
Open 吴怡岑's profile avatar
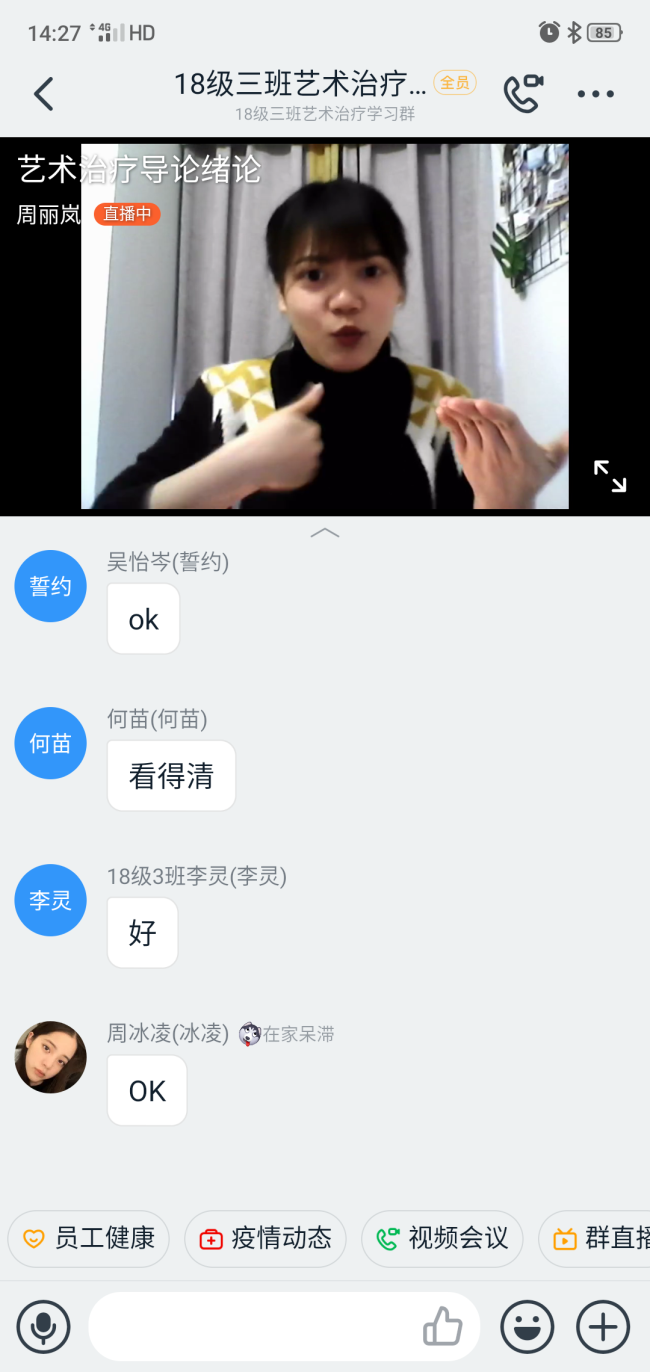50,586
